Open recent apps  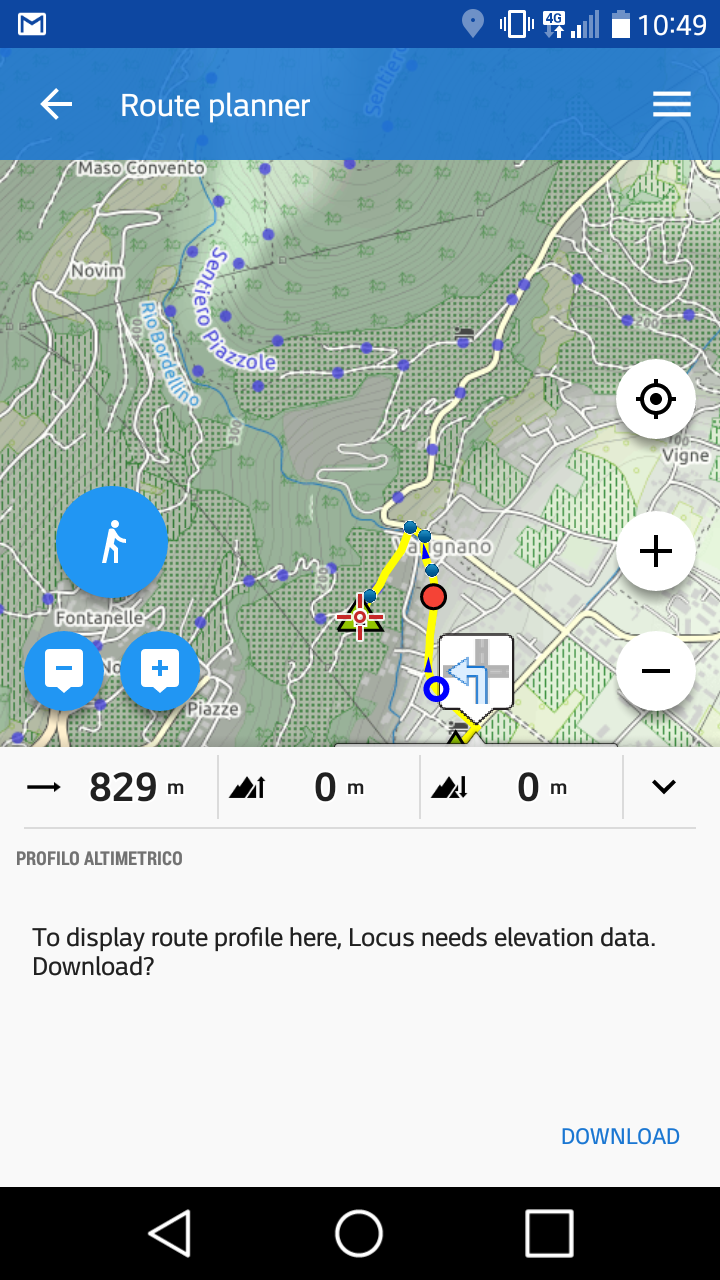pyautogui.click(x=549, y=1233)
